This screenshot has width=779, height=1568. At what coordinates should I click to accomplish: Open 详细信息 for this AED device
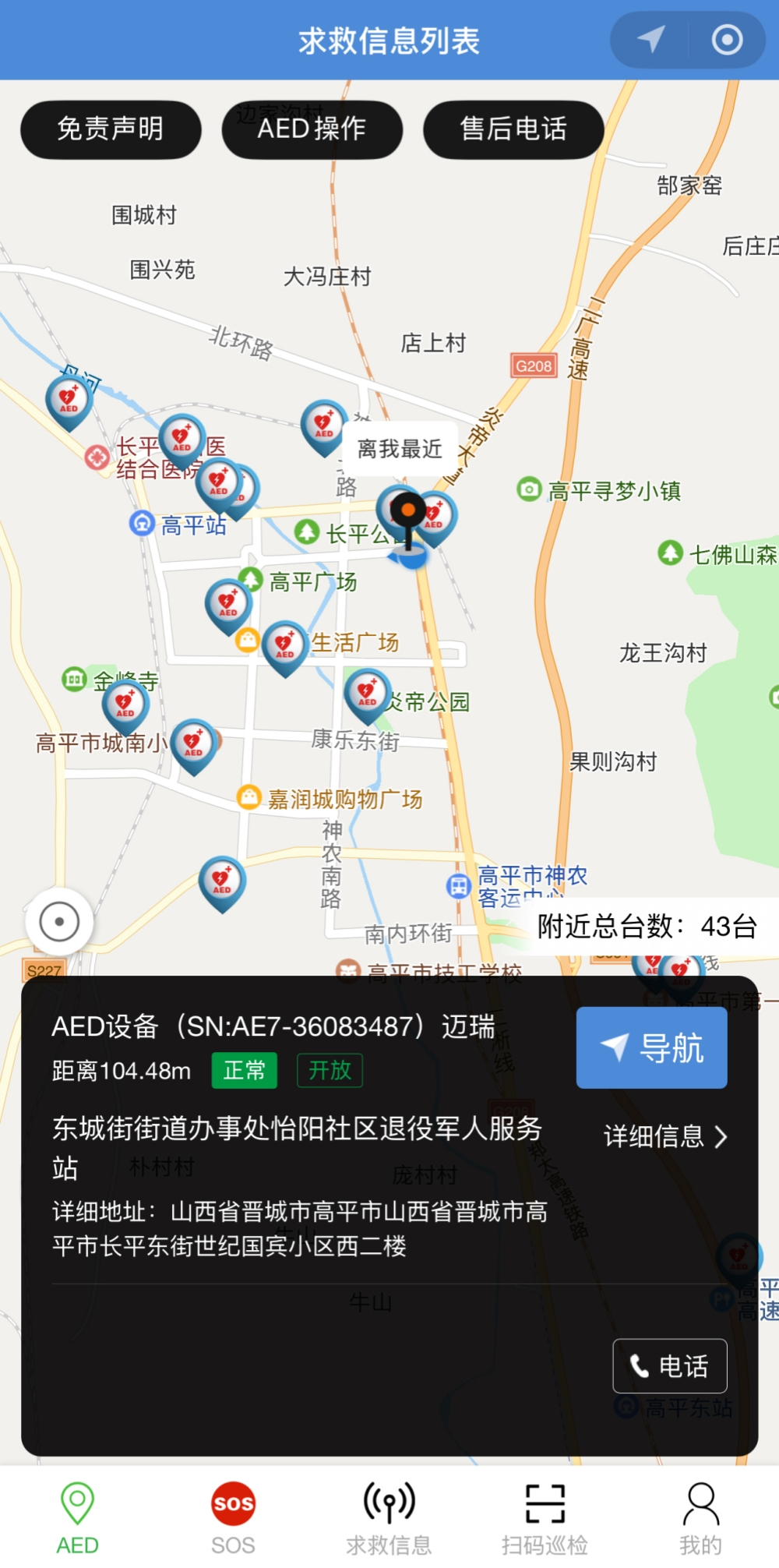[665, 1136]
